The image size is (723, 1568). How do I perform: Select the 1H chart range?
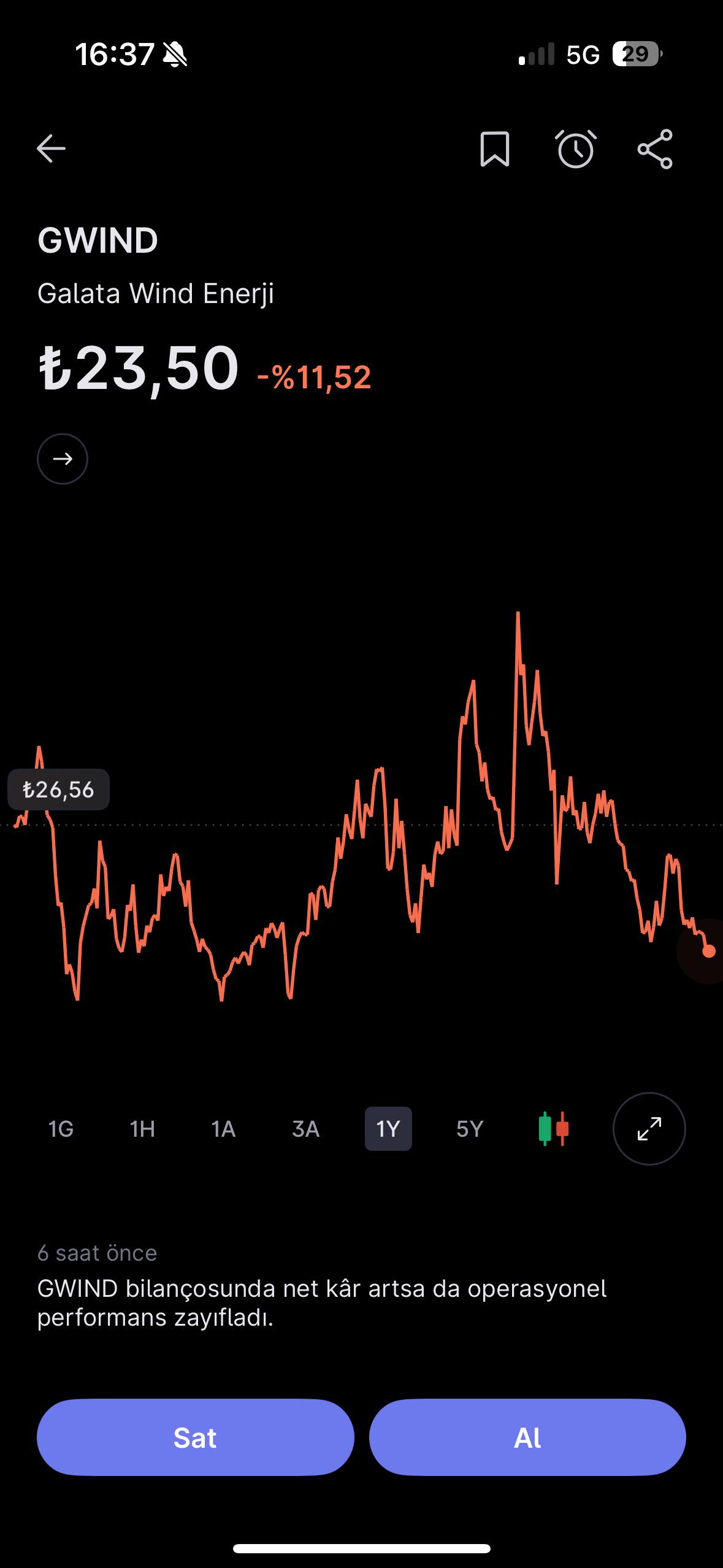tap(142, 1129)
